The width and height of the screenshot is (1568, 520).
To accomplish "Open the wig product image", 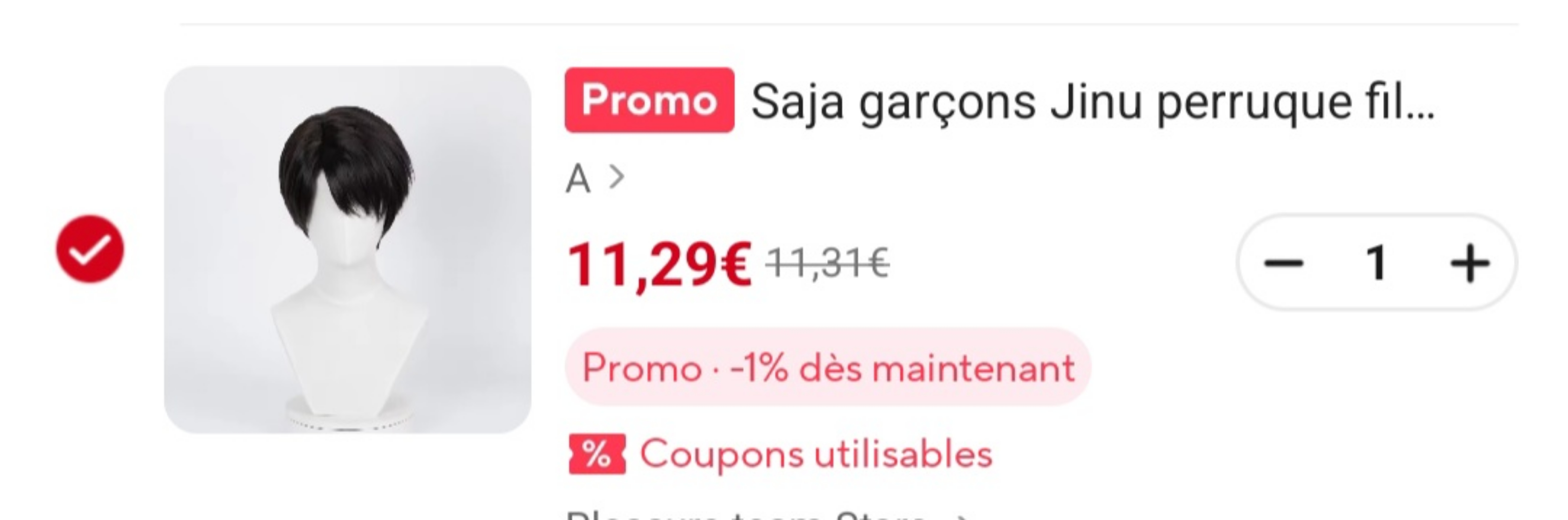I will pyautogui.click(x=347, y=250).
